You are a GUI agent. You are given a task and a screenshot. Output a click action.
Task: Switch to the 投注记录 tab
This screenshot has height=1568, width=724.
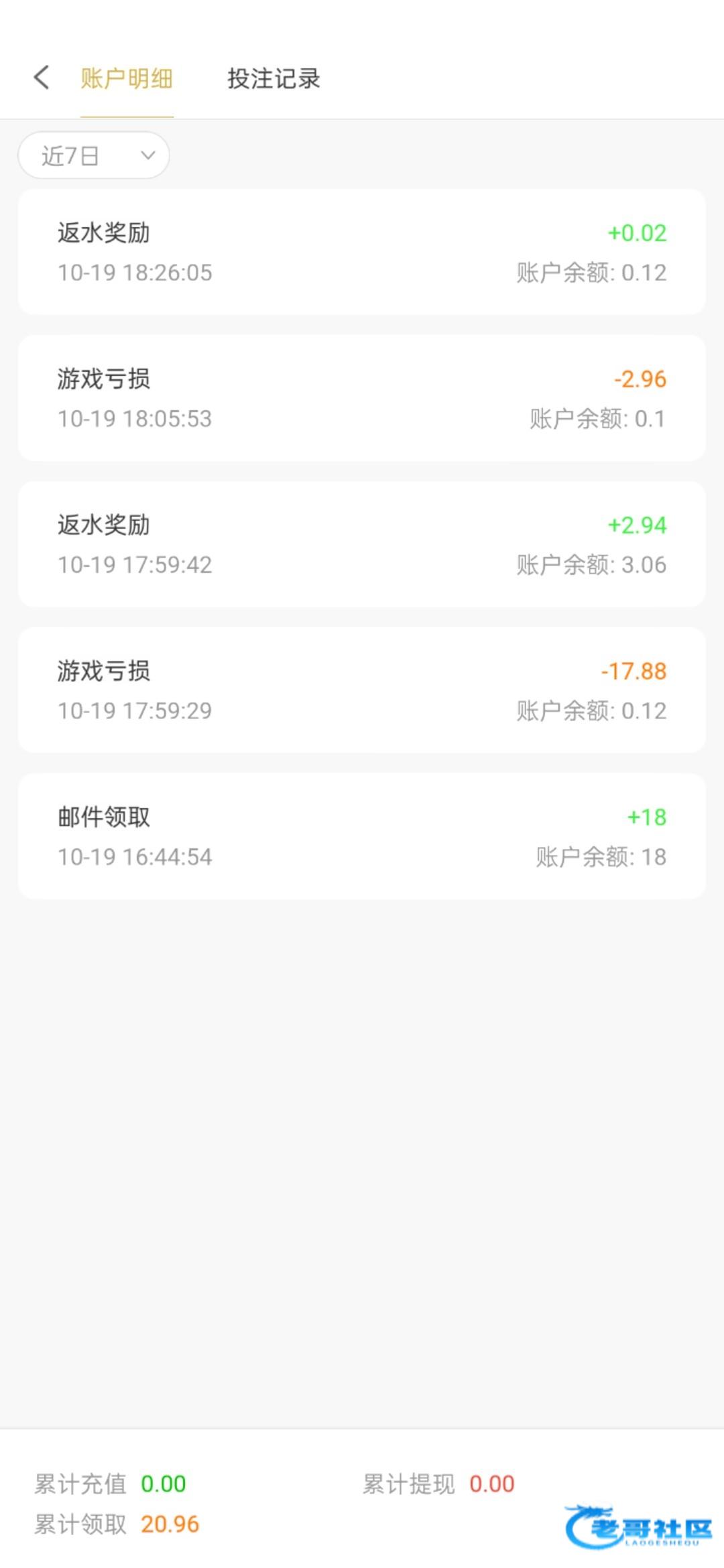click(x=274, y=79)
